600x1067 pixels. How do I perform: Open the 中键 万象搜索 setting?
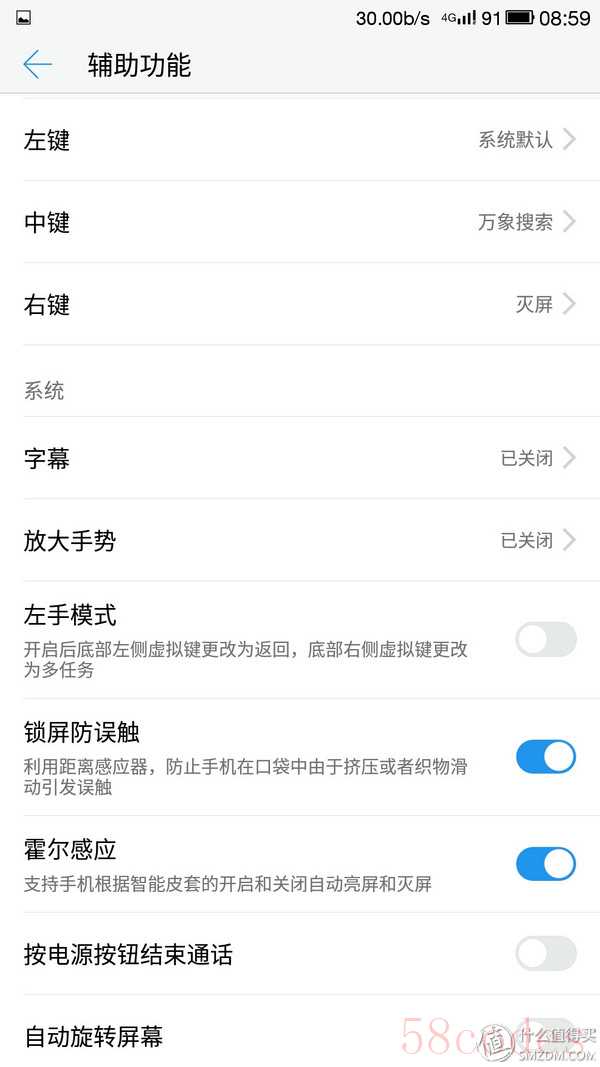300,222
